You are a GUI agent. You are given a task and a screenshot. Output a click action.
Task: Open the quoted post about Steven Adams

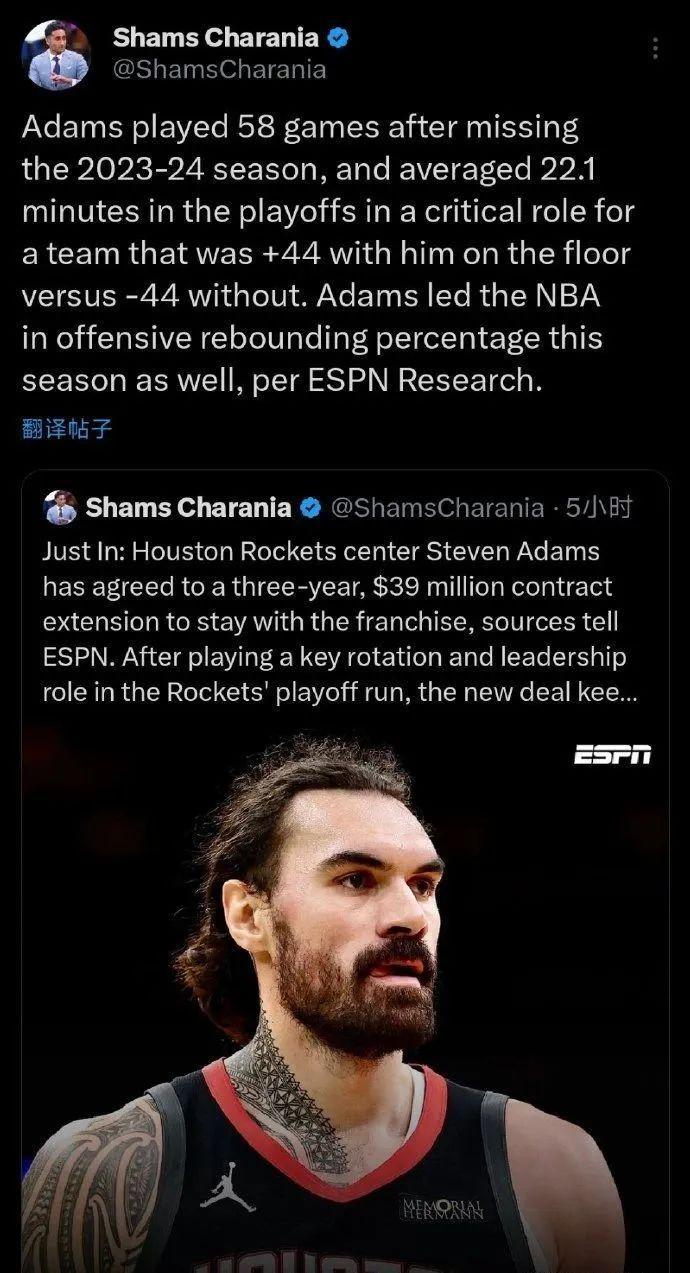click(x=344, y=621)
